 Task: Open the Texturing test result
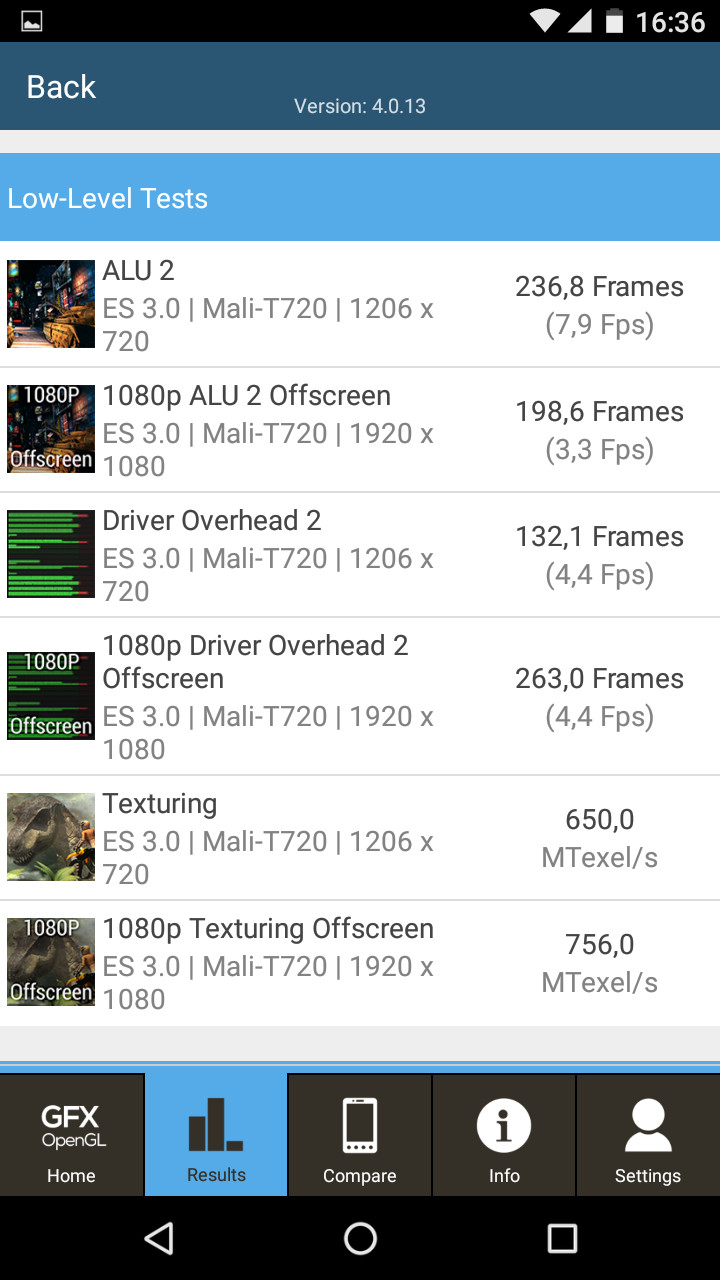tap(360, 838)
